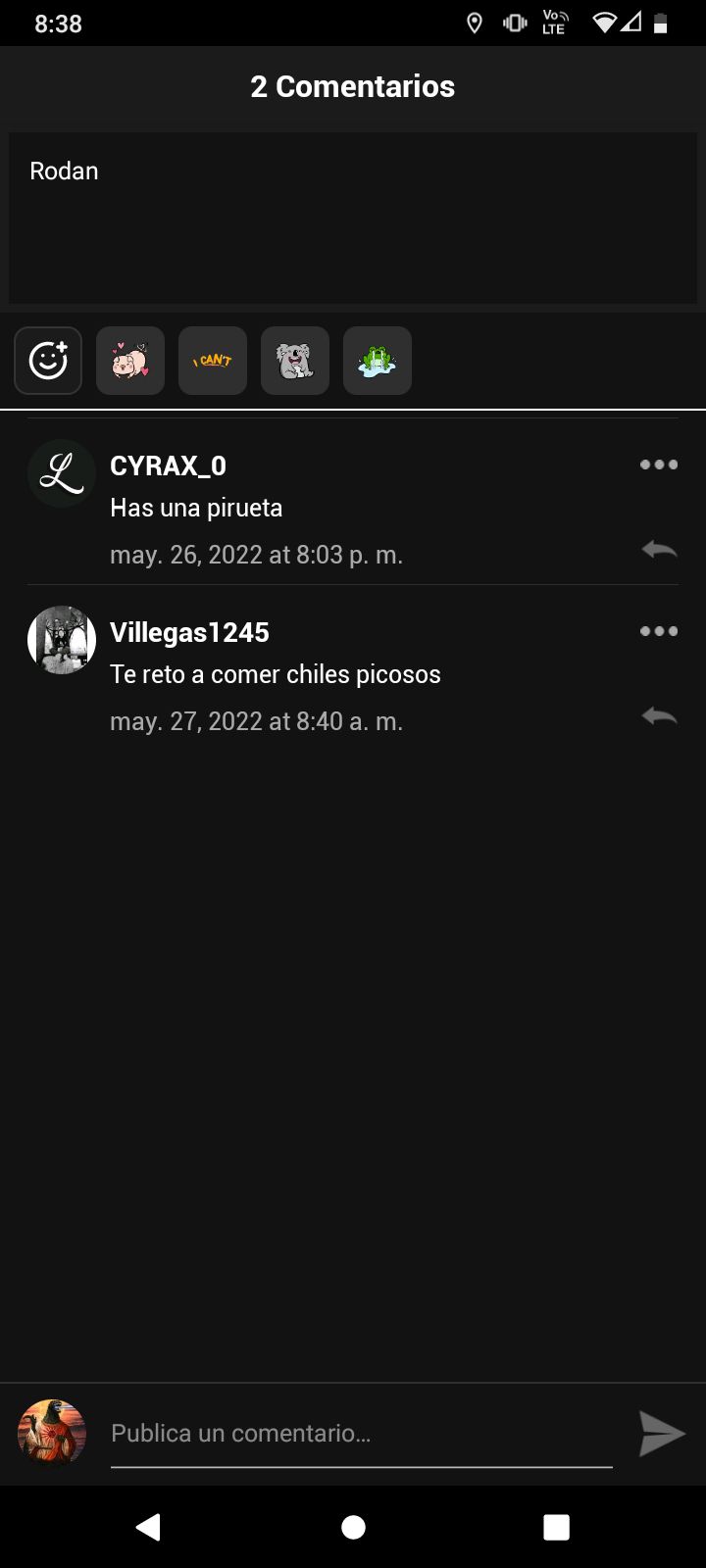The image size is (706, 1568).
Task: Reply to CYRAX_0's comment
Action: click(659, 550)
